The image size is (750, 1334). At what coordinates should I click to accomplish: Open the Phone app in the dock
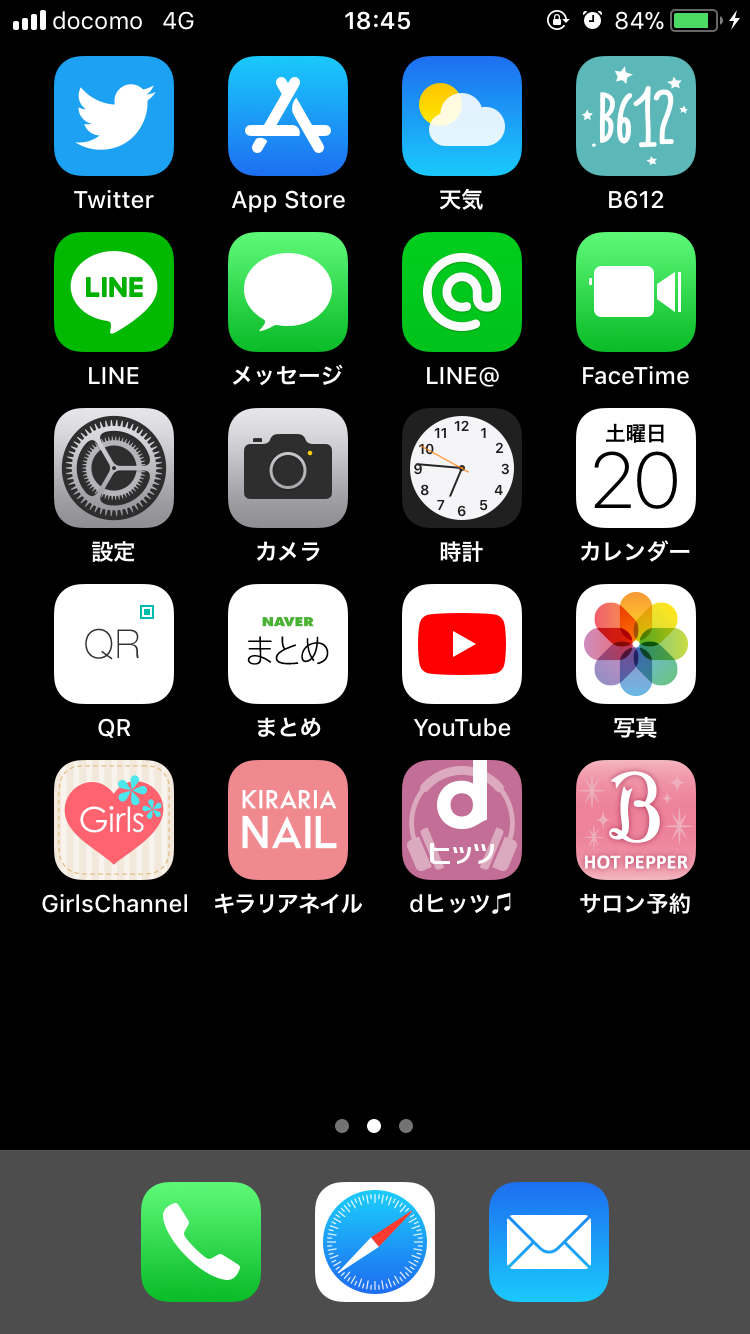tap(201, 1242)
